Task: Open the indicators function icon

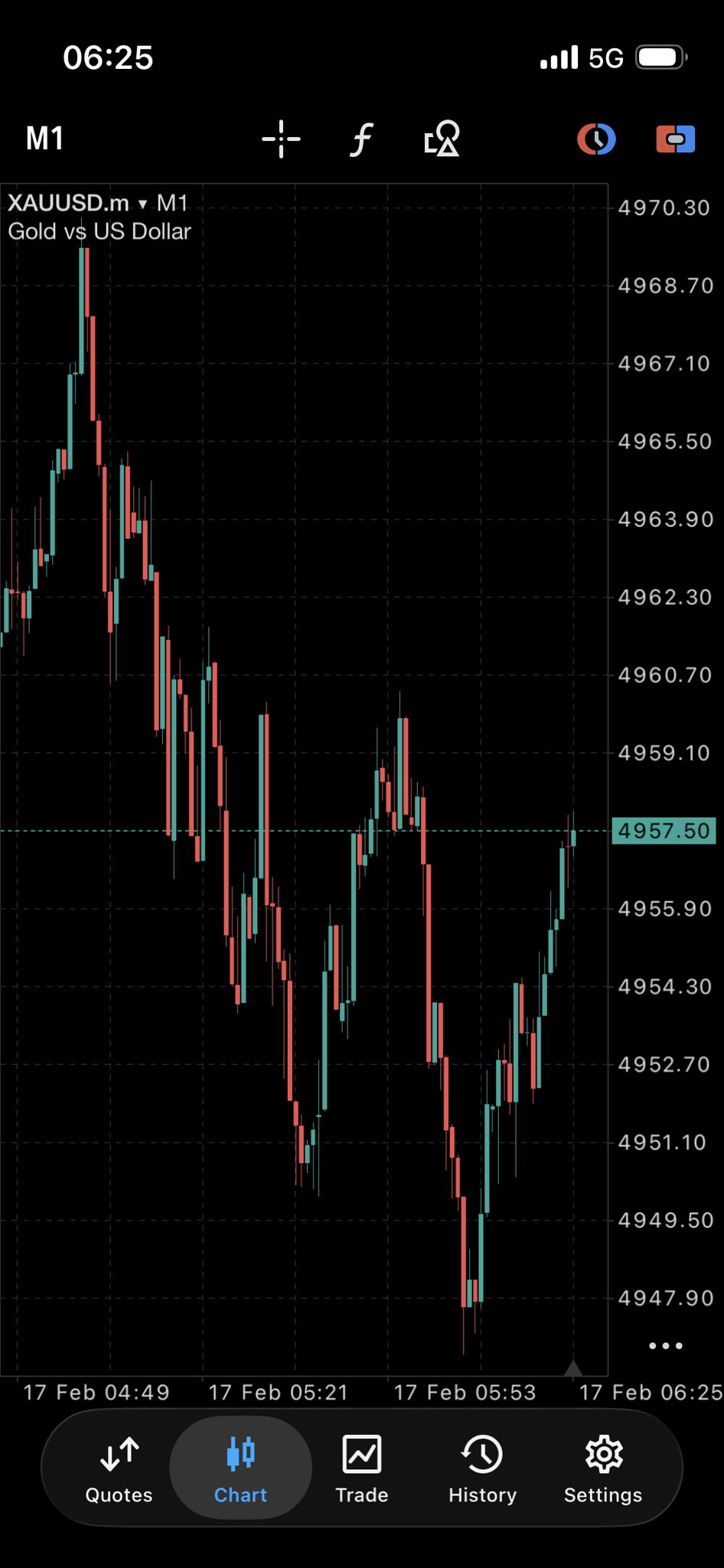Action: (x=361, y=139)
